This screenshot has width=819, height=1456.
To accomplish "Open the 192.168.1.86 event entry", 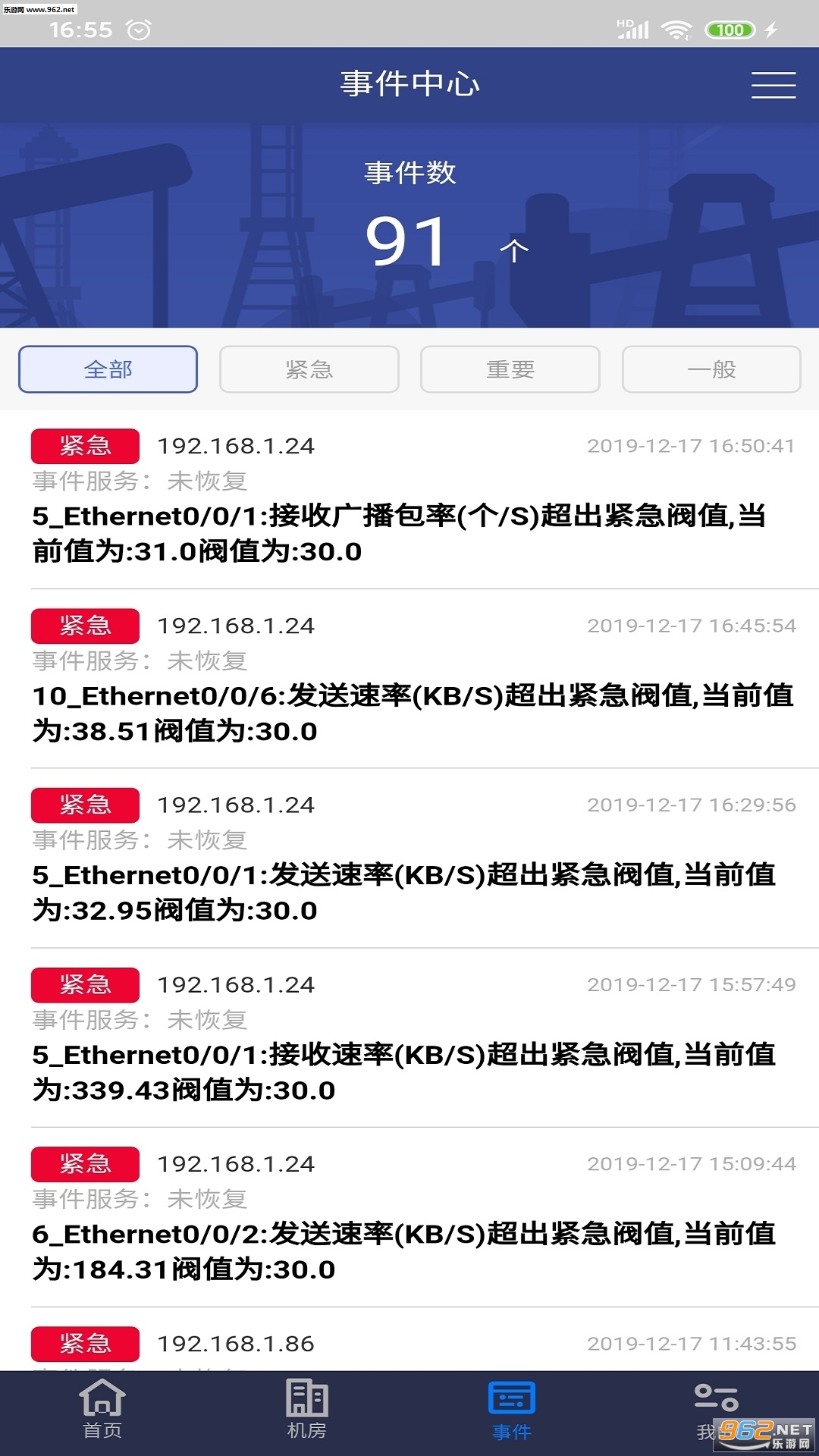I will 409,1345.
